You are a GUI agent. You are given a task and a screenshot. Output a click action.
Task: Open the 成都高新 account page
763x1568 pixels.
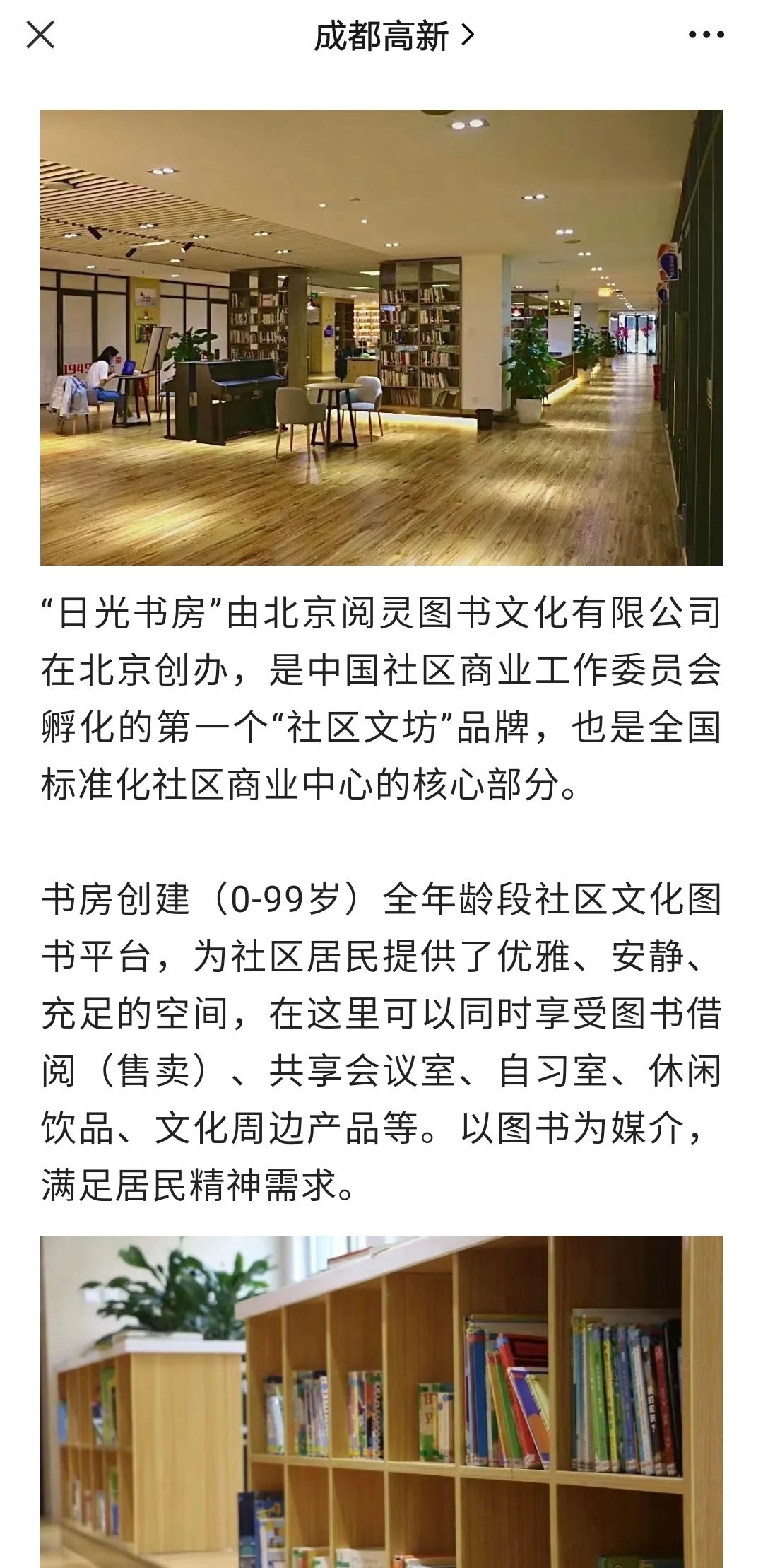[x=393, y=36]
